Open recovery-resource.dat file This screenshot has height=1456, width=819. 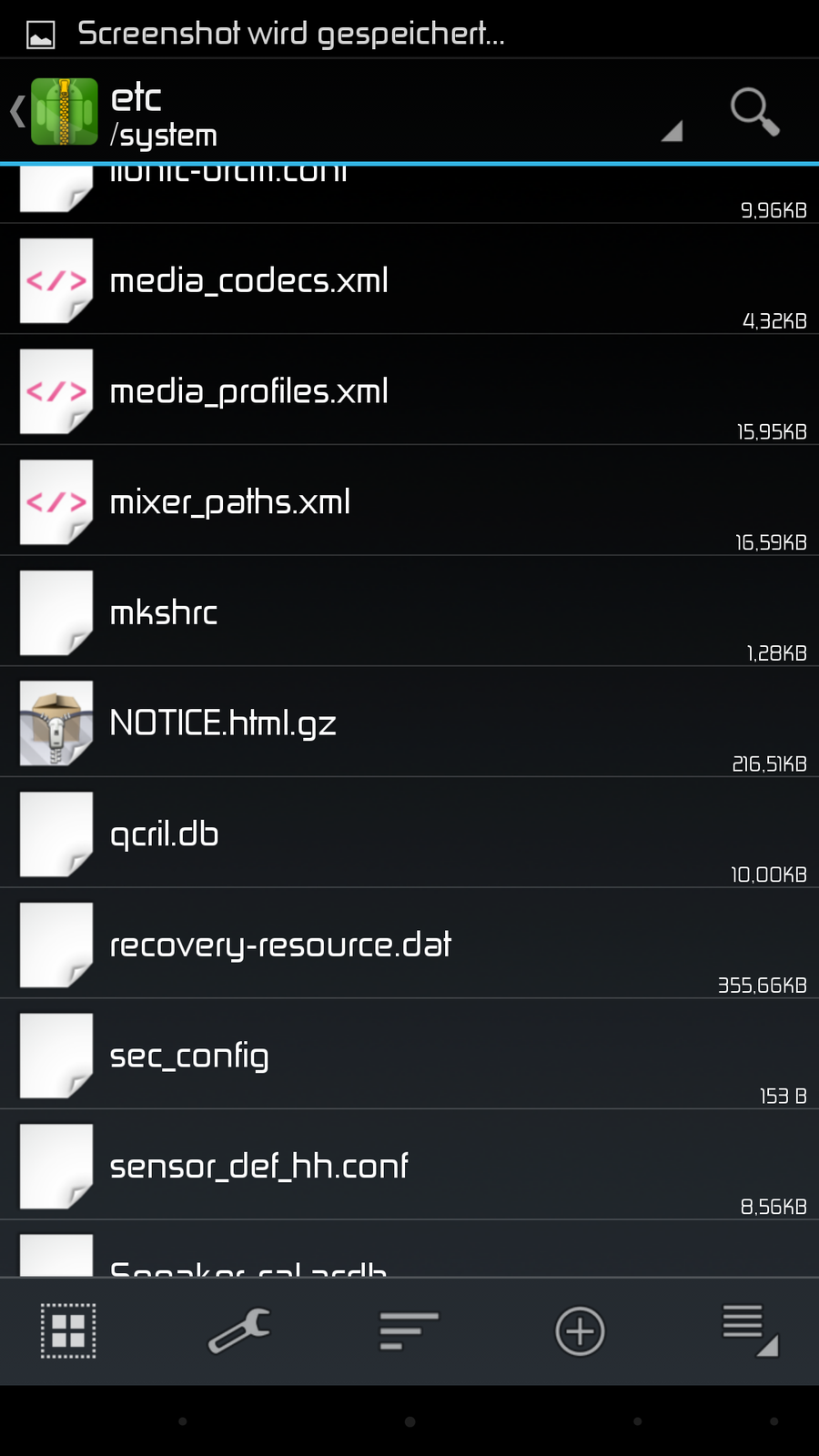pos(280,945)
